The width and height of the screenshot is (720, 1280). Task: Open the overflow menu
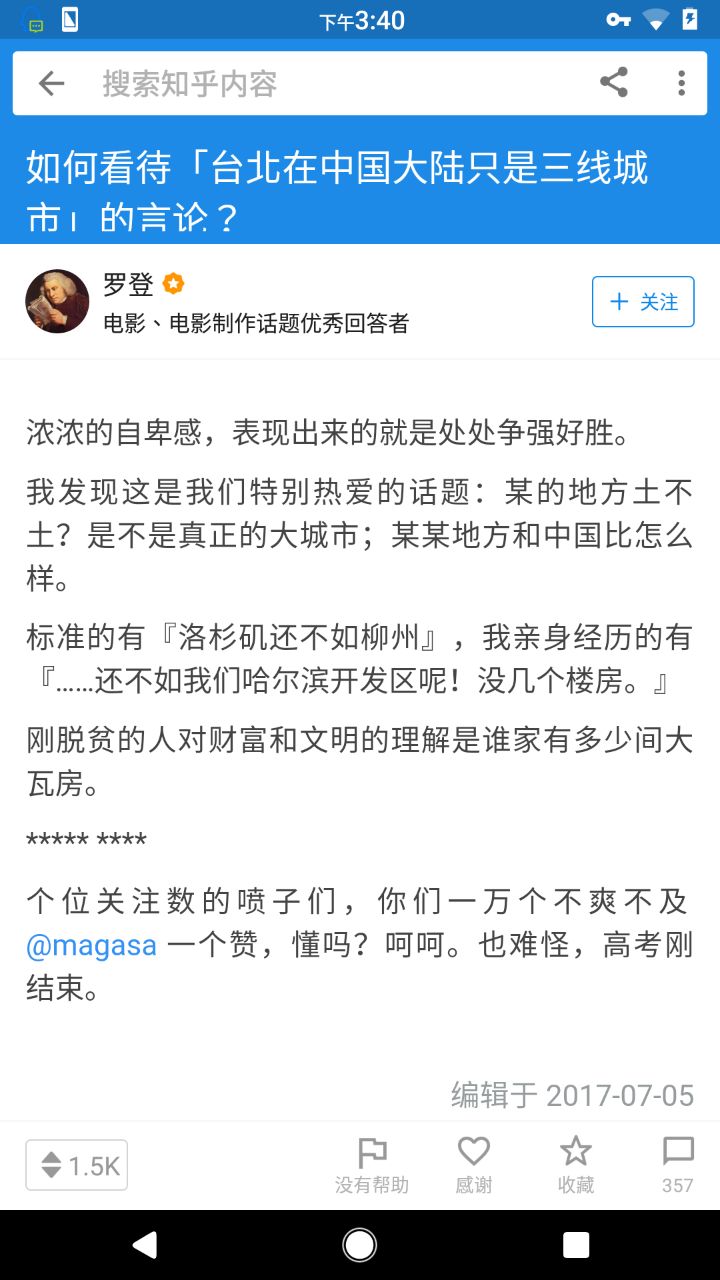[681, 83]
